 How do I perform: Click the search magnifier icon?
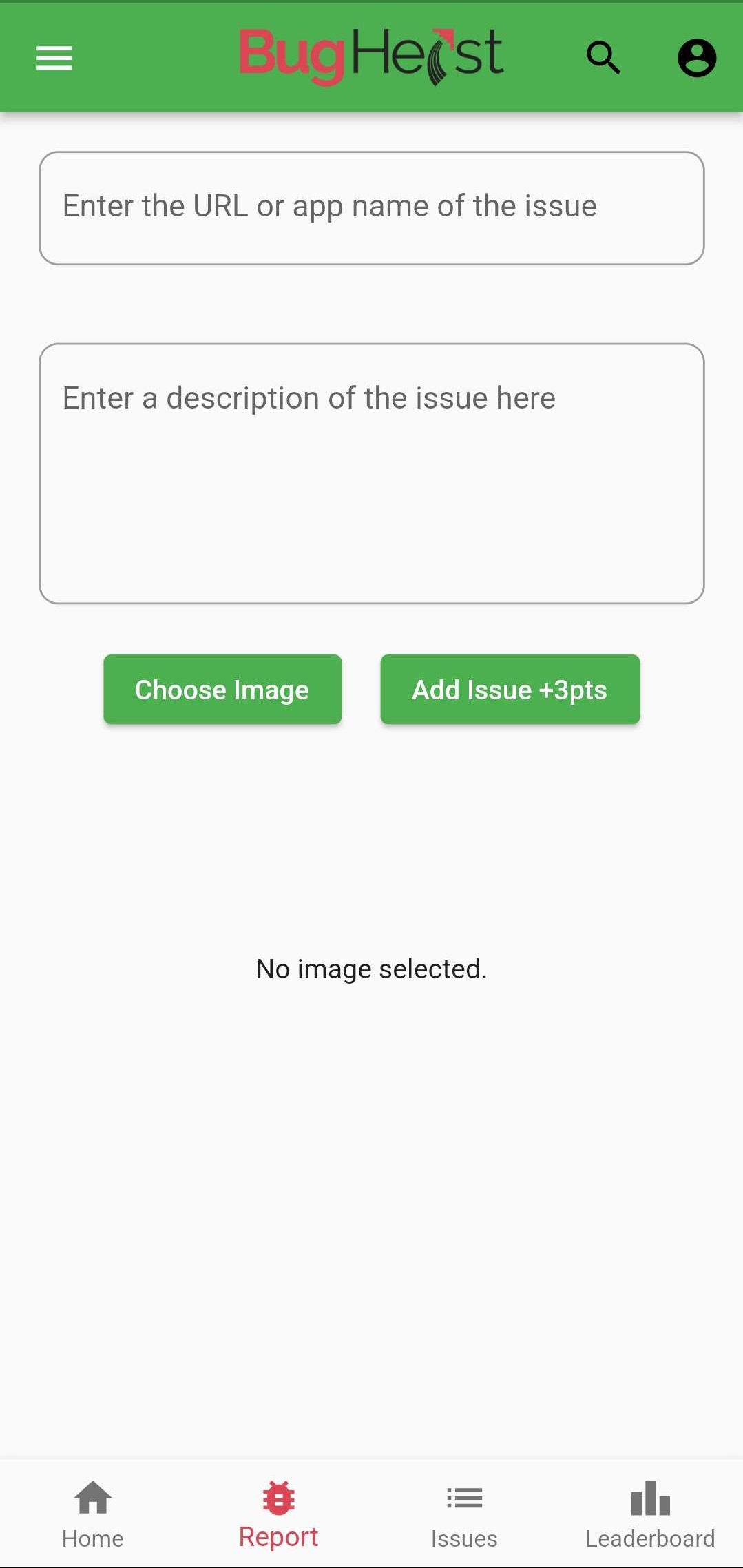click(603, 58)
